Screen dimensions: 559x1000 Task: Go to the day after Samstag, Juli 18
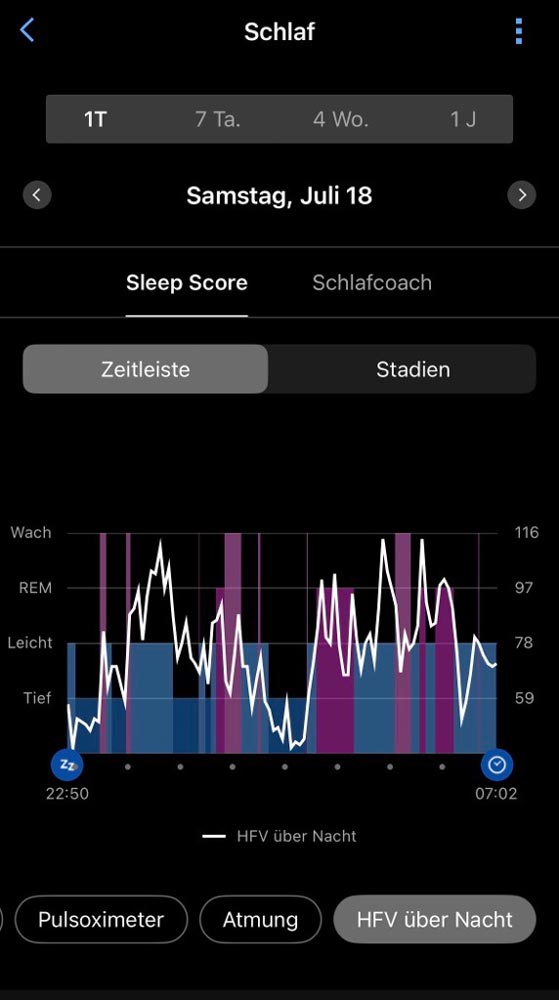point(521,195)
